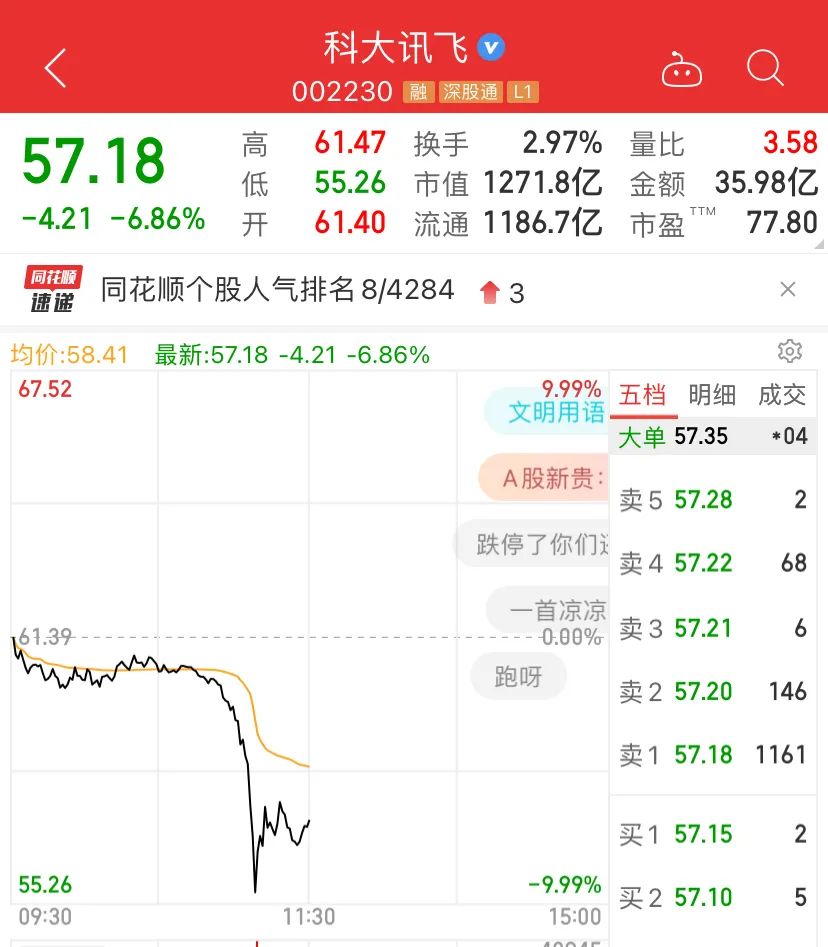Open the A股新贵 comment bubble
828x947 pixels.
546,478
